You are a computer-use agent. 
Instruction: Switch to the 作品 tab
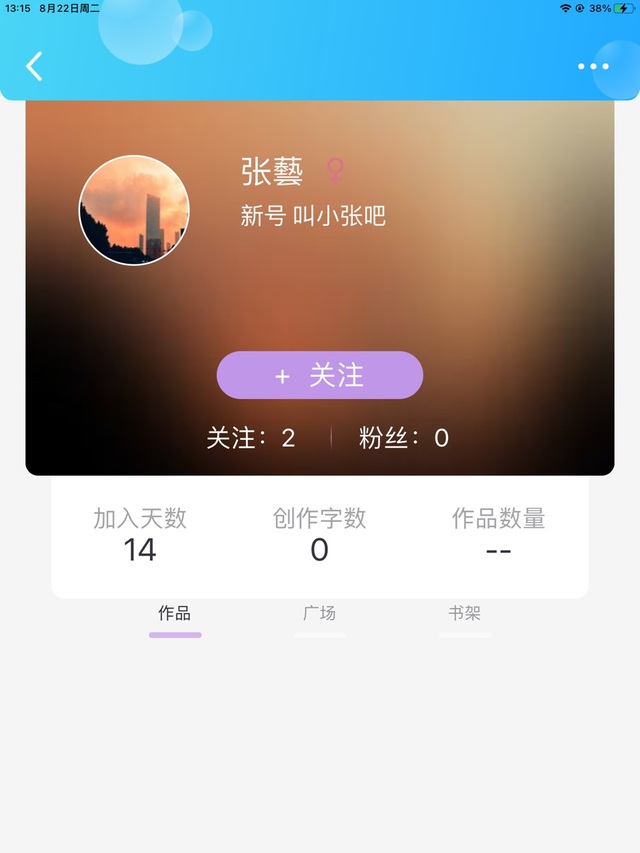(x=175, y=614)
